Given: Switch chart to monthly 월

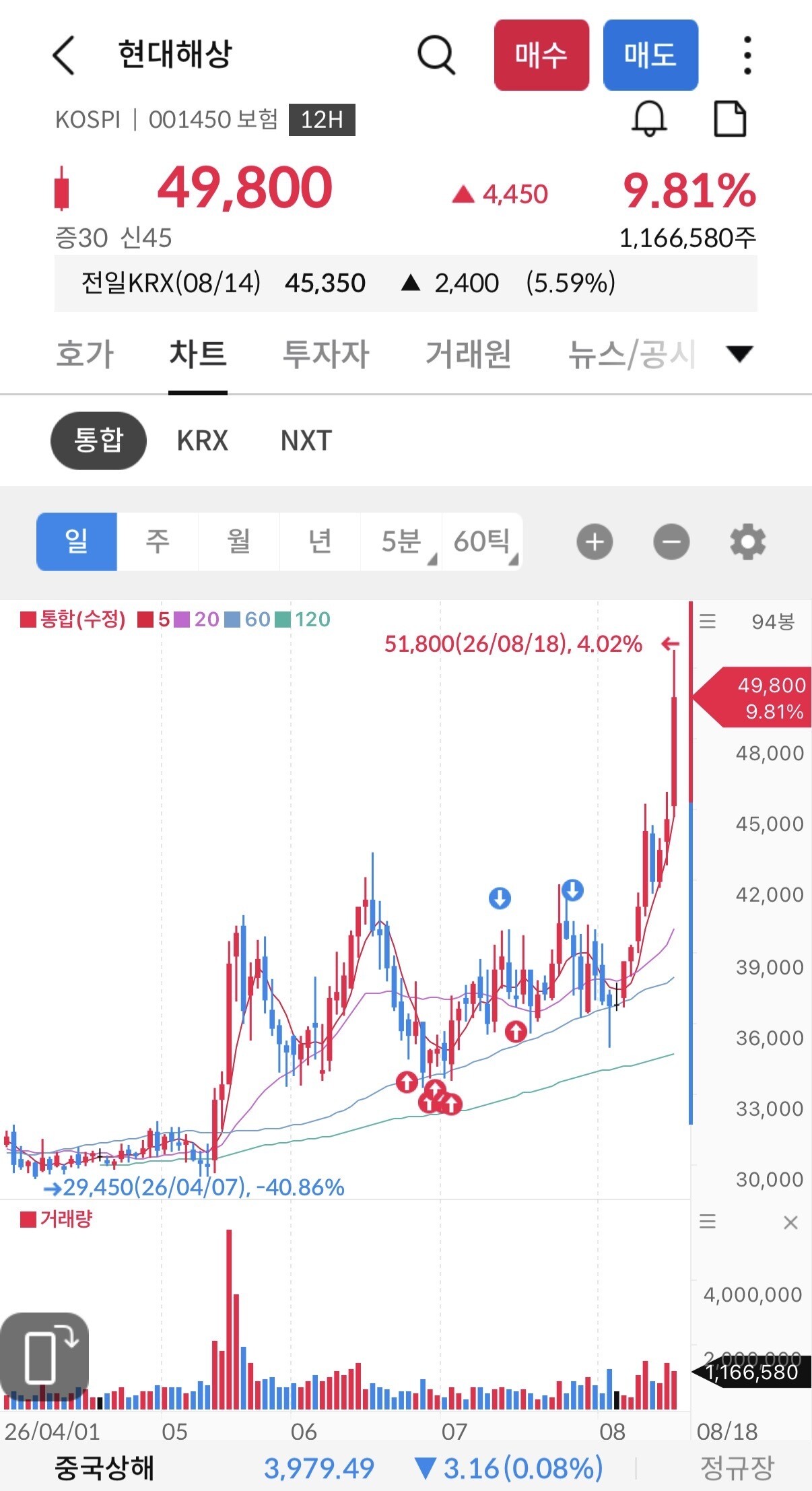Looking at the screenshot, I should [238, 541].
